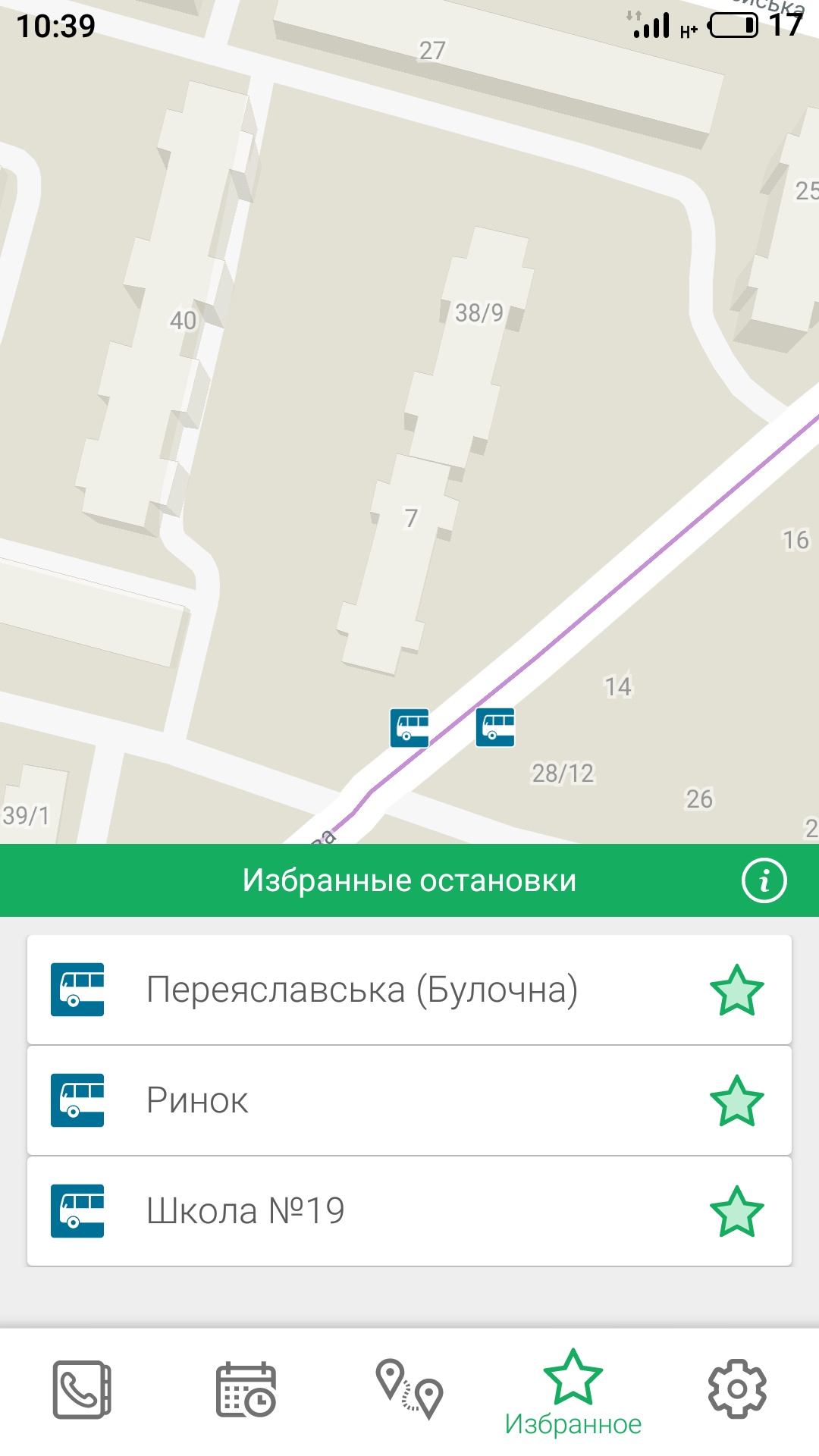
Task: Open the Школа №19 stop
Action: [362, 1211]
